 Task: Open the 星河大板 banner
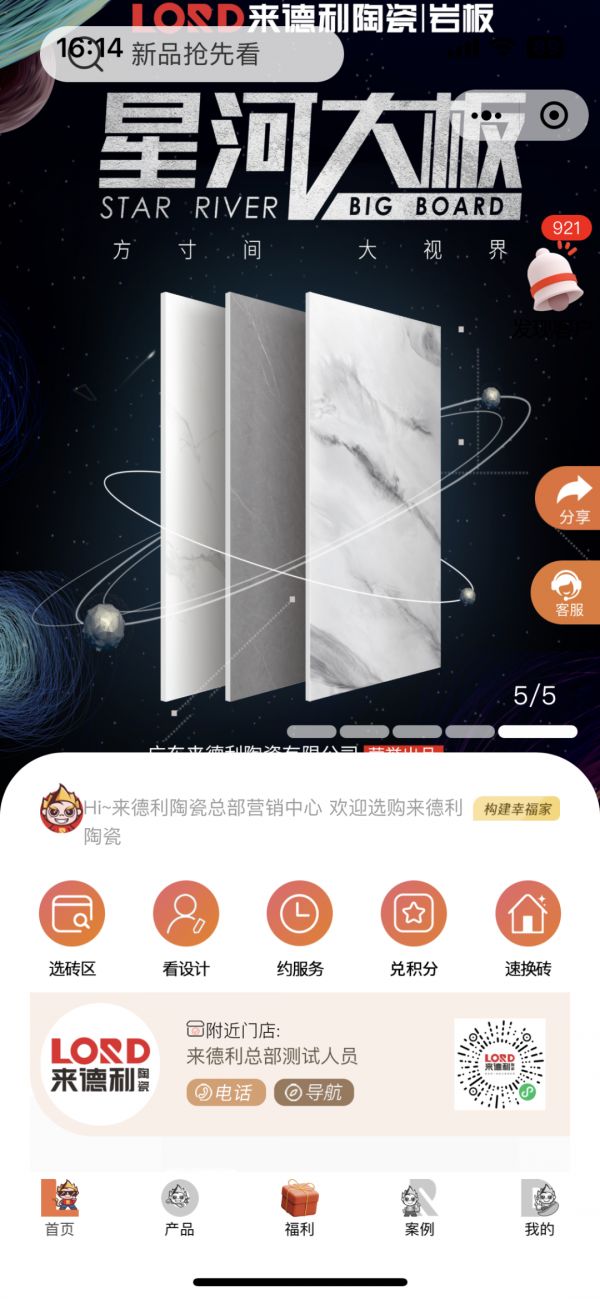300,450
